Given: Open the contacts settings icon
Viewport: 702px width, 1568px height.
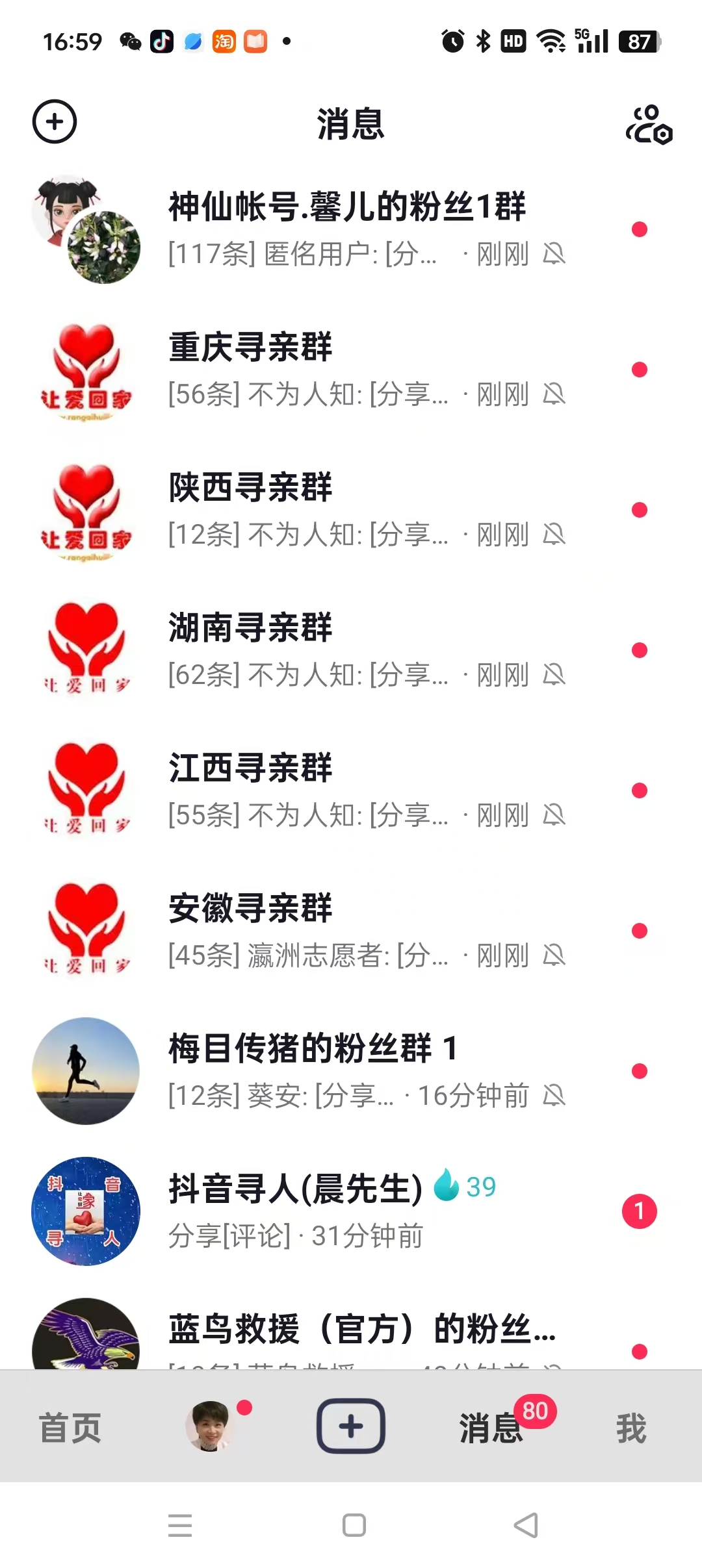Looking at the screenshot, I should [x=648, y=124].
